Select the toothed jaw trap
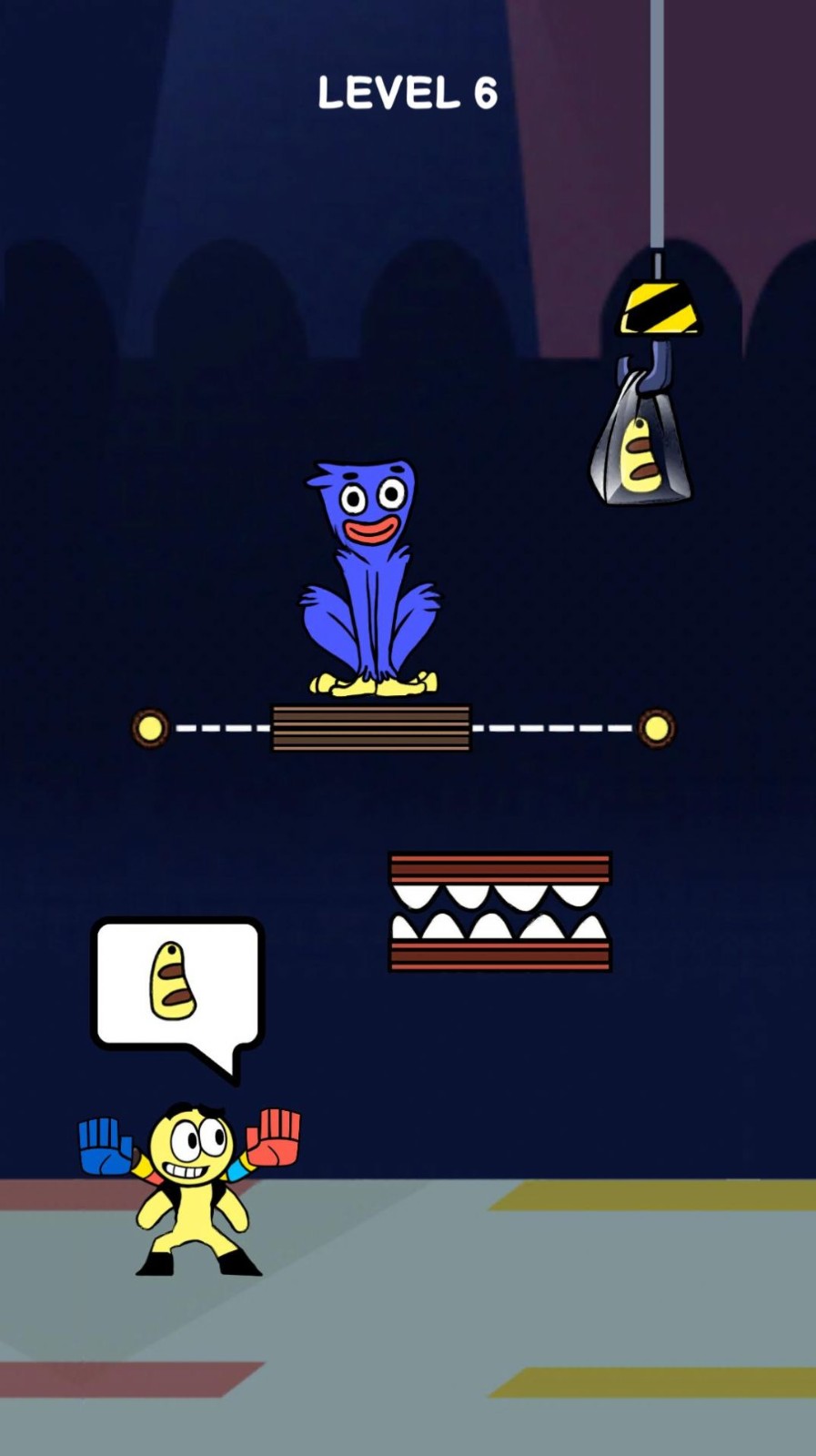 (499, 912)
